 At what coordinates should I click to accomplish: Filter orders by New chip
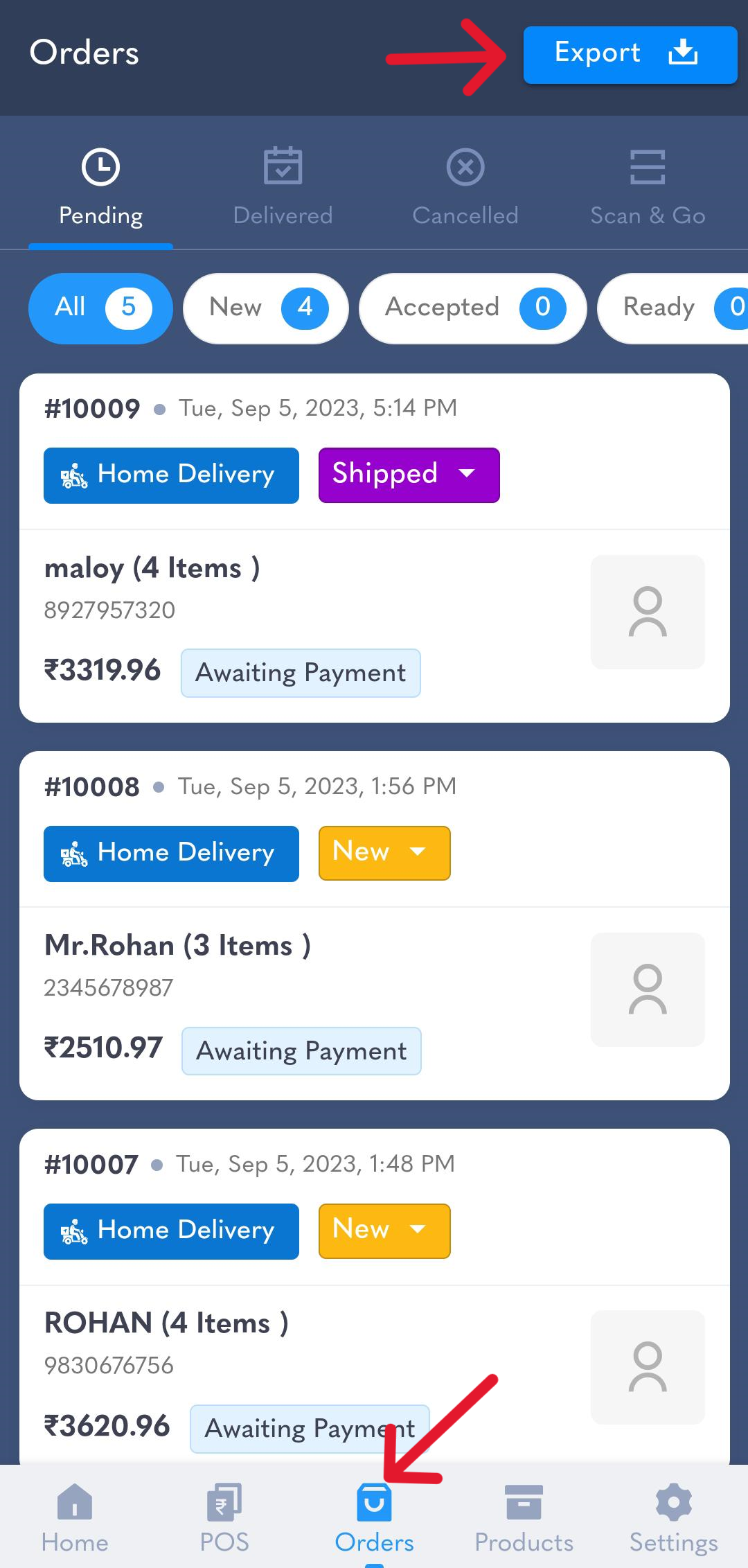coord(265,308)
